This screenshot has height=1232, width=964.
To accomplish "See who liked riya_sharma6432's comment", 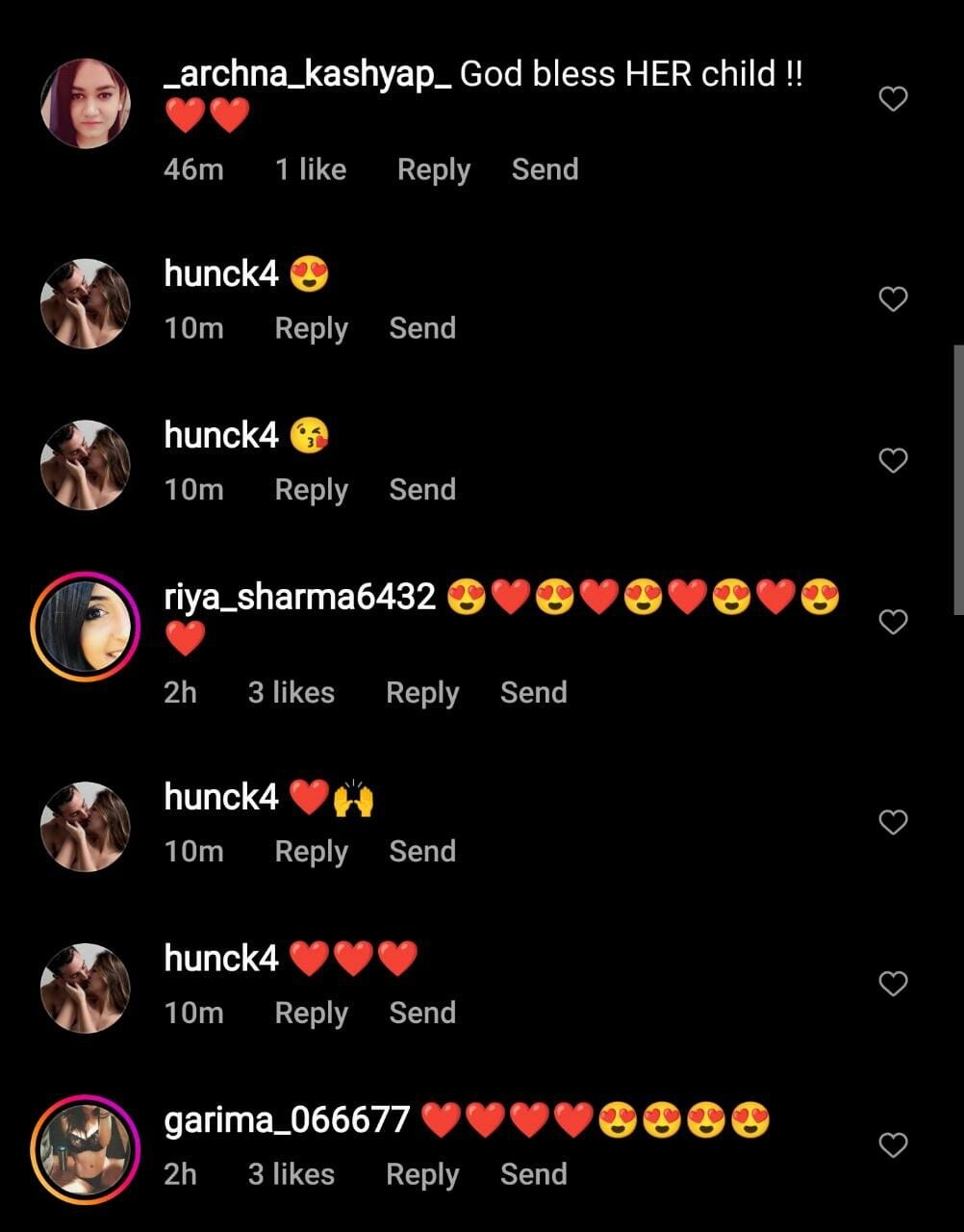I will point(291,693).
